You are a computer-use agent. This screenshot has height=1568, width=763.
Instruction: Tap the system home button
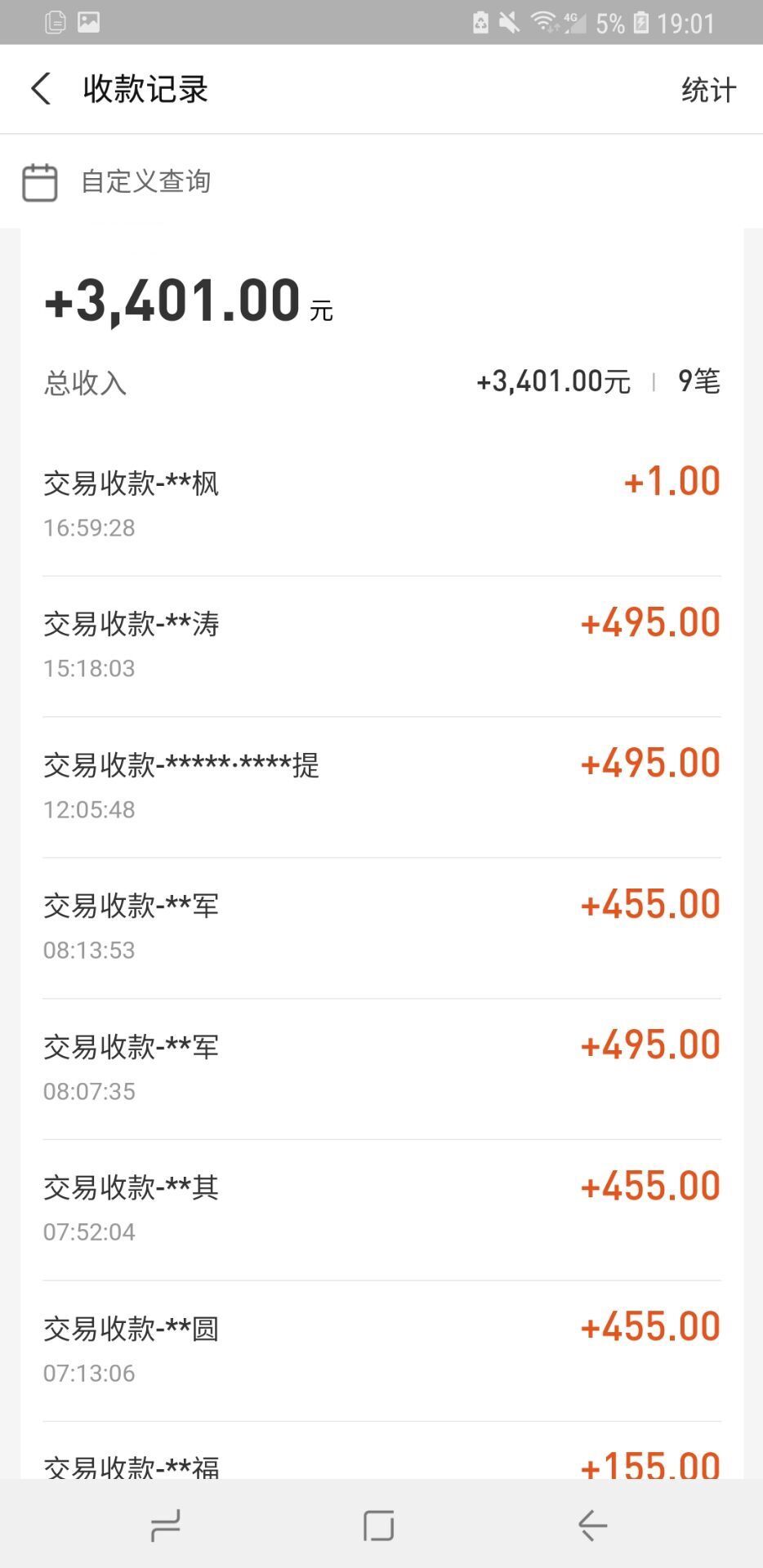[x=378, y=1525]
